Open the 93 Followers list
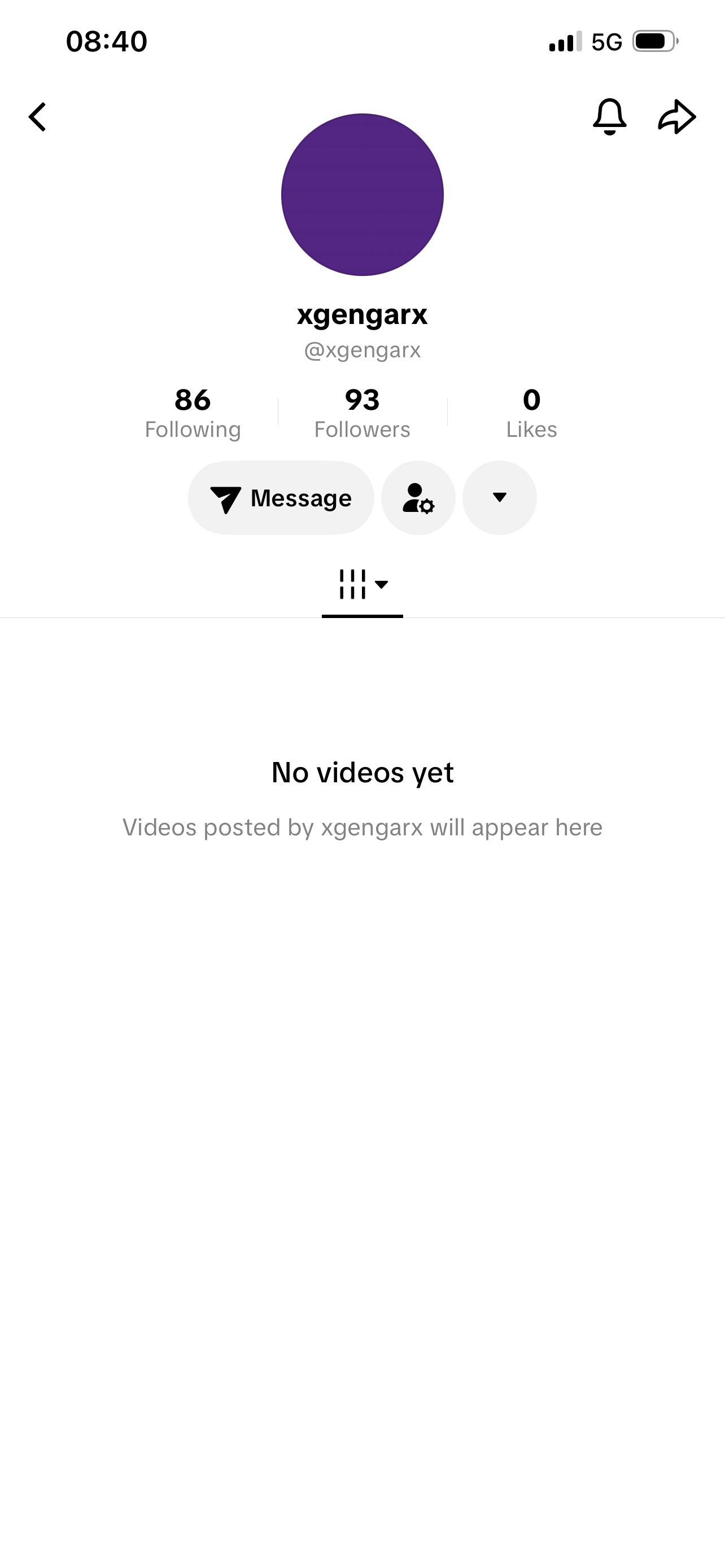725x1568 pixels. pos(362,413)
